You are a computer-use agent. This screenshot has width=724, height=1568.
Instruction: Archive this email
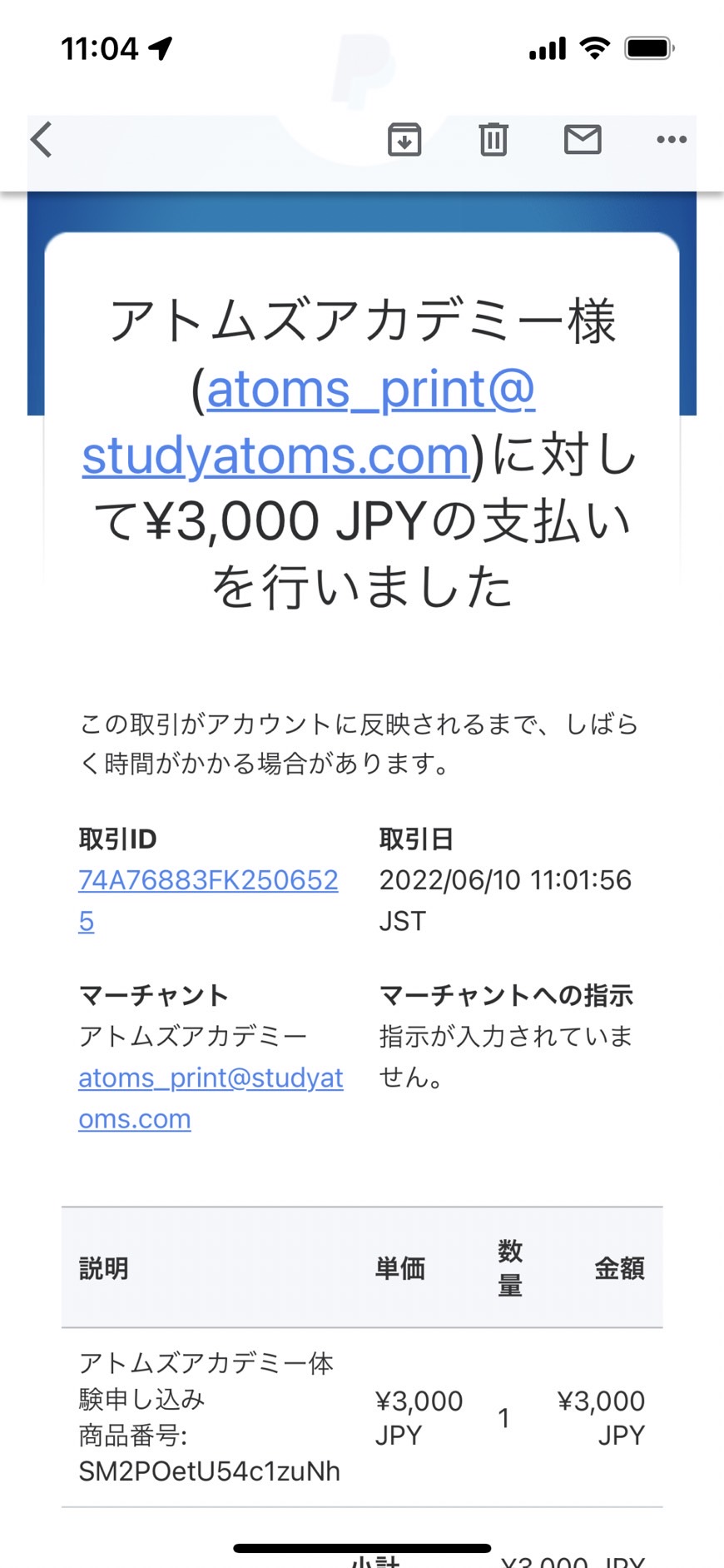click(x=404, y=139)
